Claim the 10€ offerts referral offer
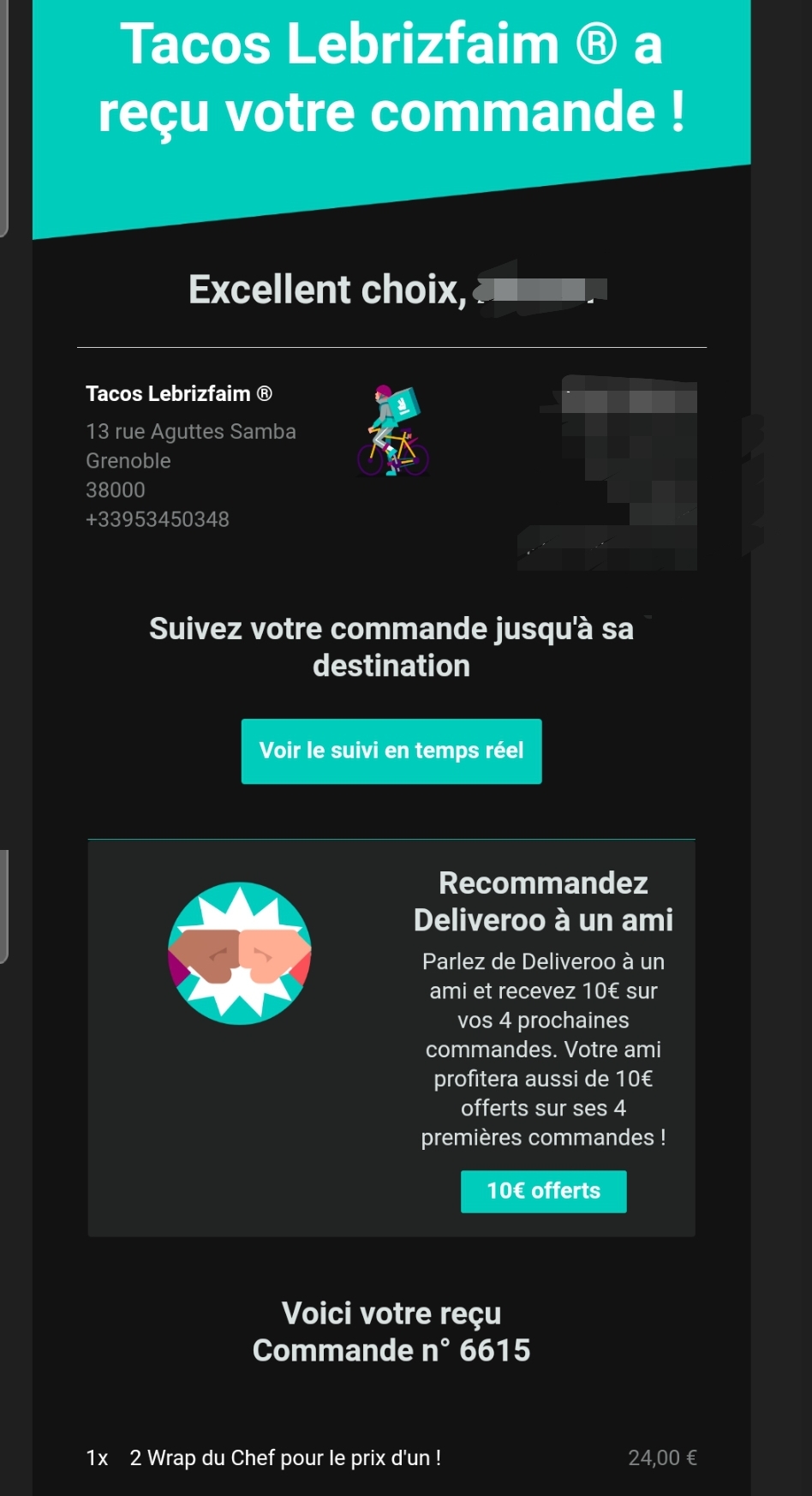The height and width of the screenshot is (1496, 812). [543, 1191]
